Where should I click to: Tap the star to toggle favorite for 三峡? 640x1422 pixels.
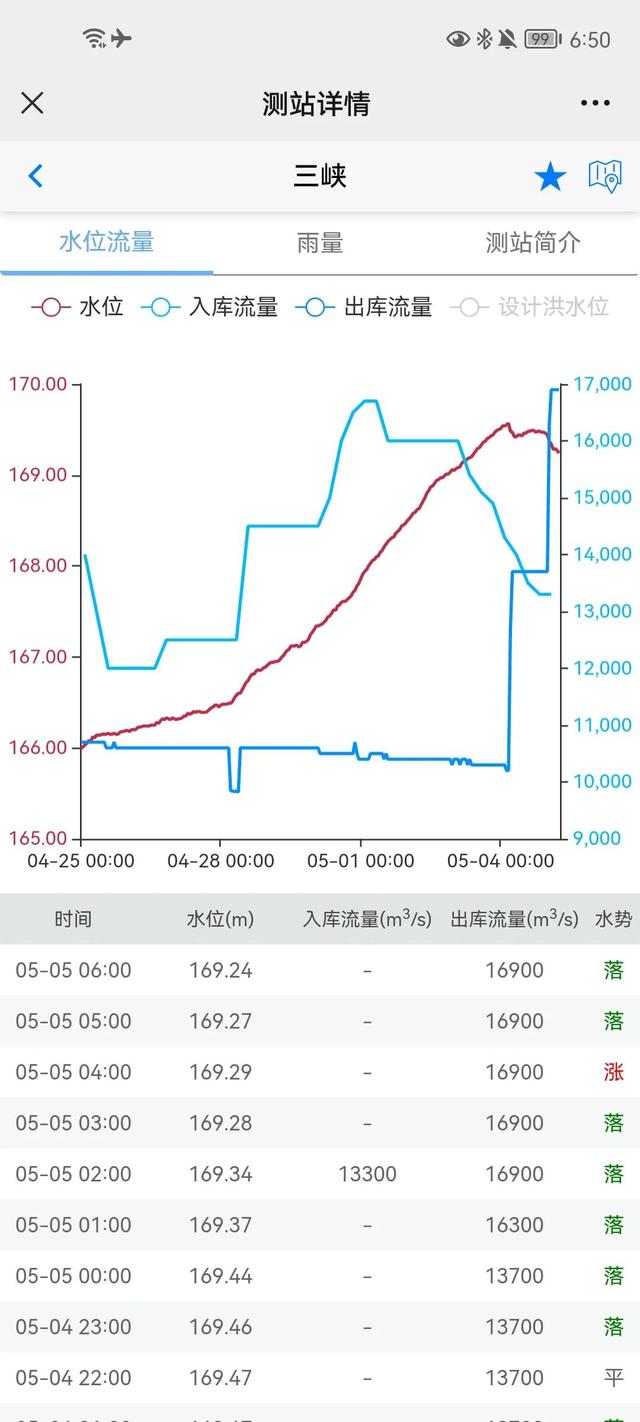click(550, 177)
